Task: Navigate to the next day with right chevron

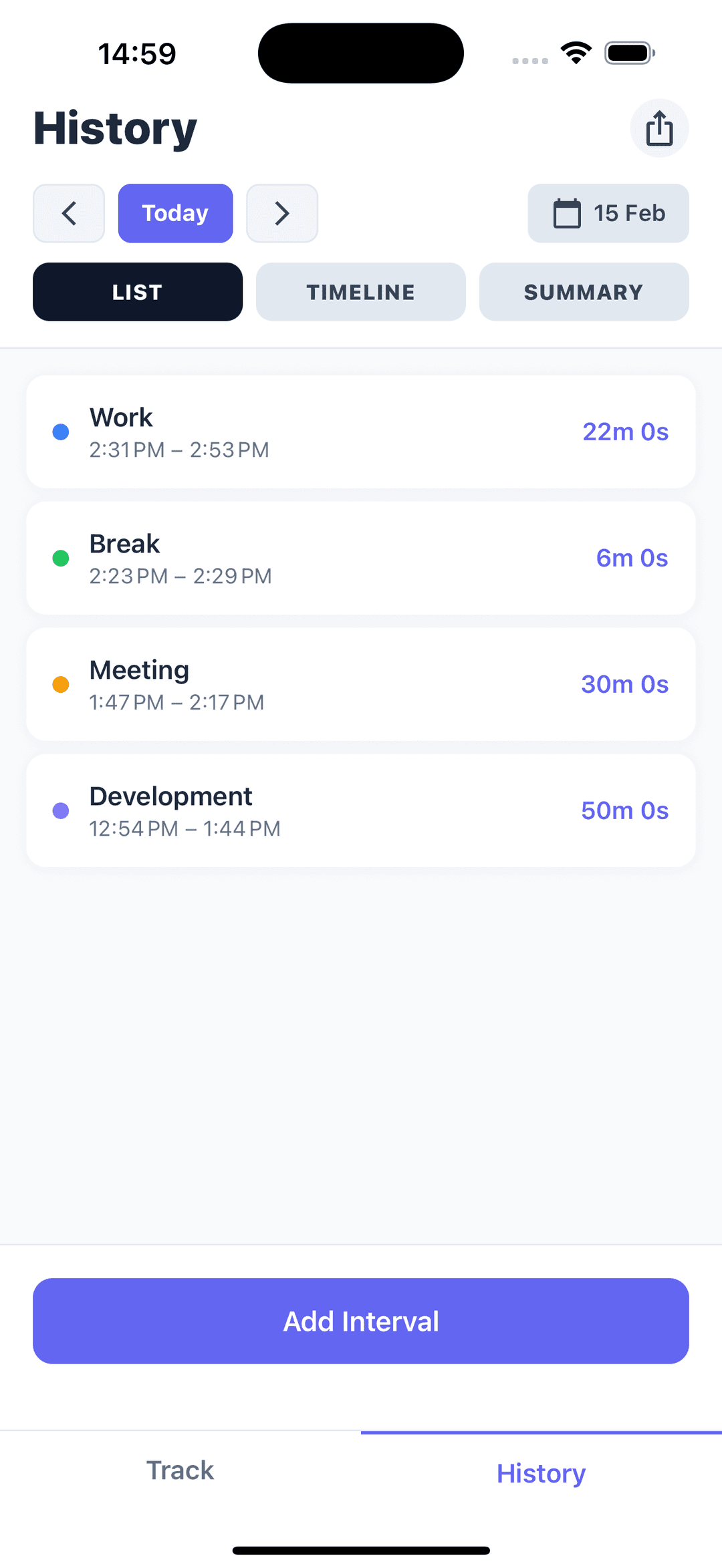Action: (x=281, y=213)
